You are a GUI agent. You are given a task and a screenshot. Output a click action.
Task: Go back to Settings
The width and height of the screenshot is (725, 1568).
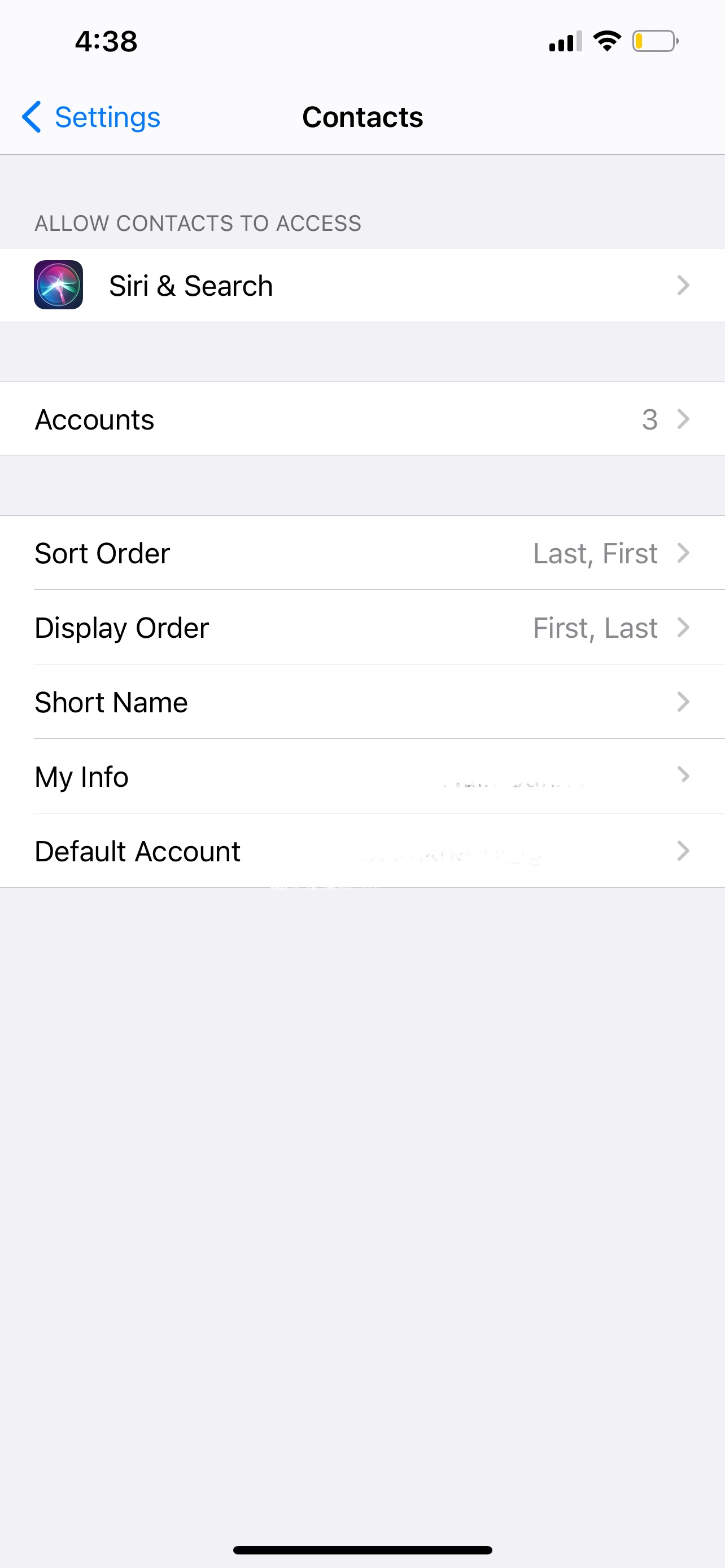[x=91, y=117]
